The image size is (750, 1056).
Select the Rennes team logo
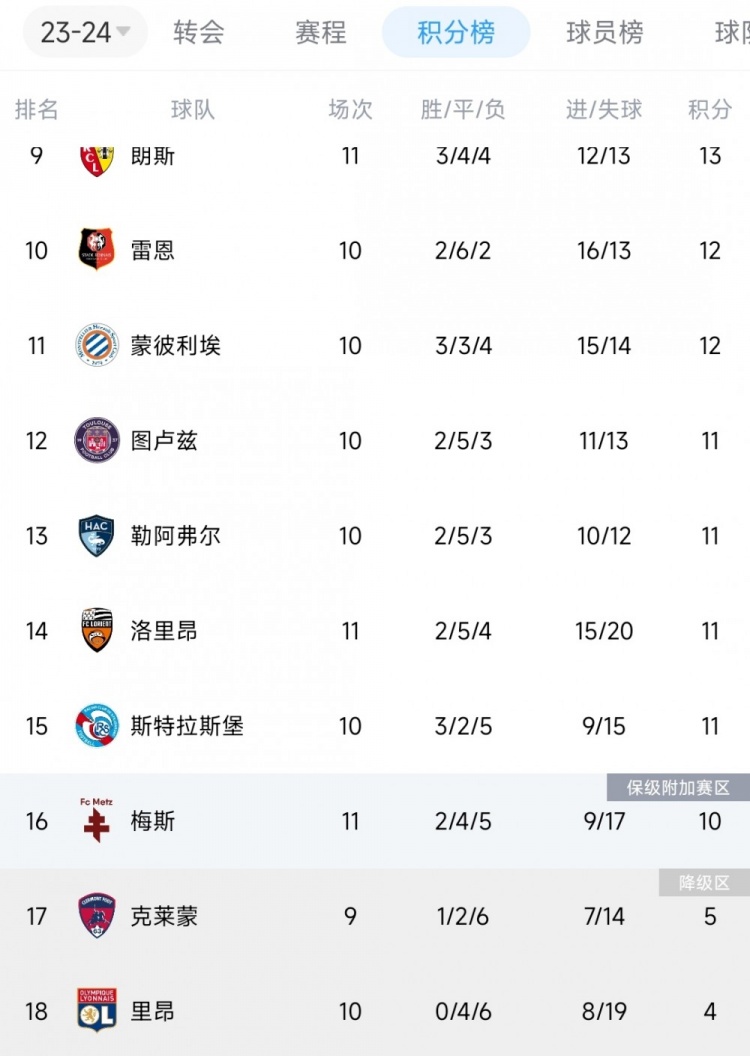tap(96, 250)
